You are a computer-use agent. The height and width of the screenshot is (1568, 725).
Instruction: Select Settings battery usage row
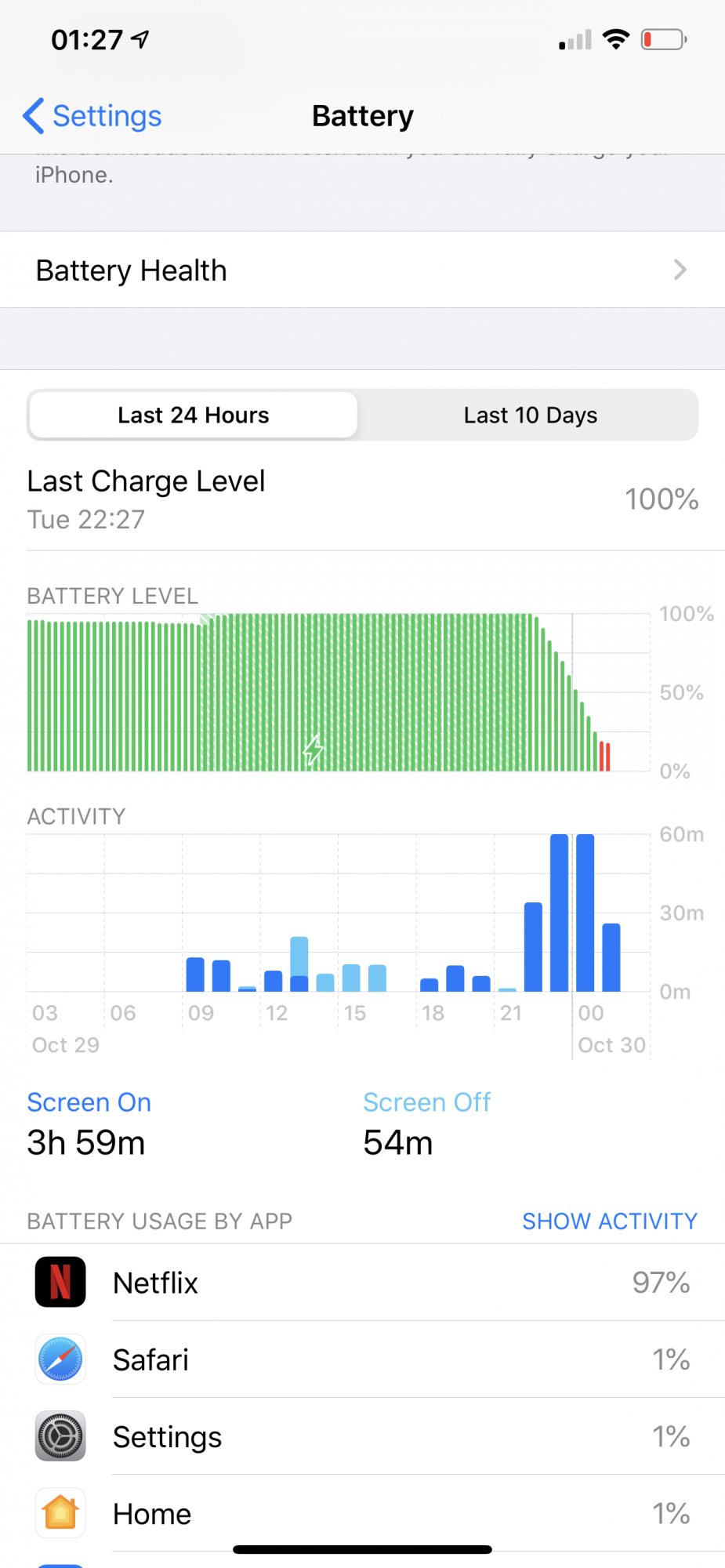coord(362,1437)
